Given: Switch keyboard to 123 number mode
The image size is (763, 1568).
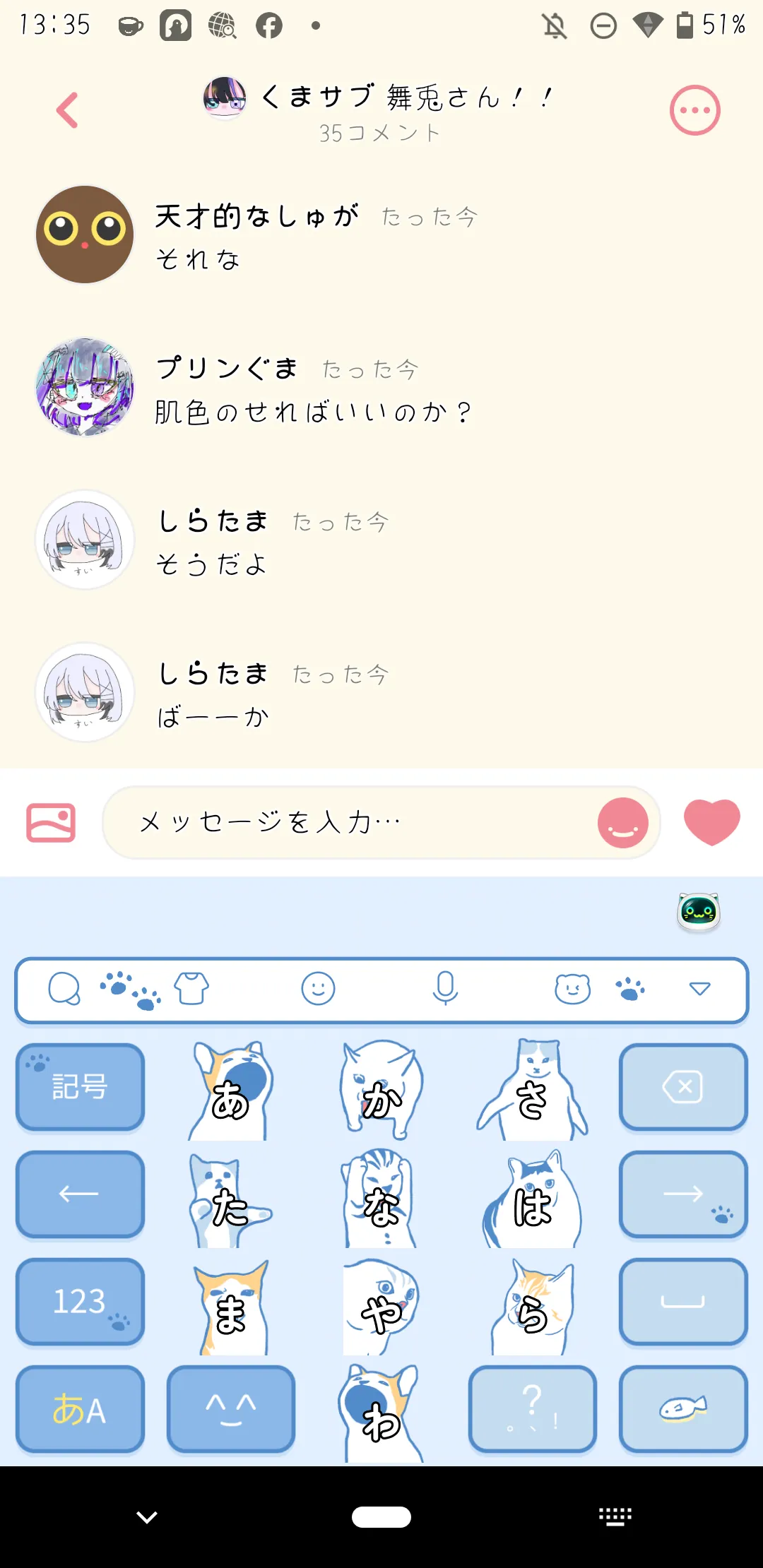Looking at the screenshot, I should click(x=80, y=1302).
